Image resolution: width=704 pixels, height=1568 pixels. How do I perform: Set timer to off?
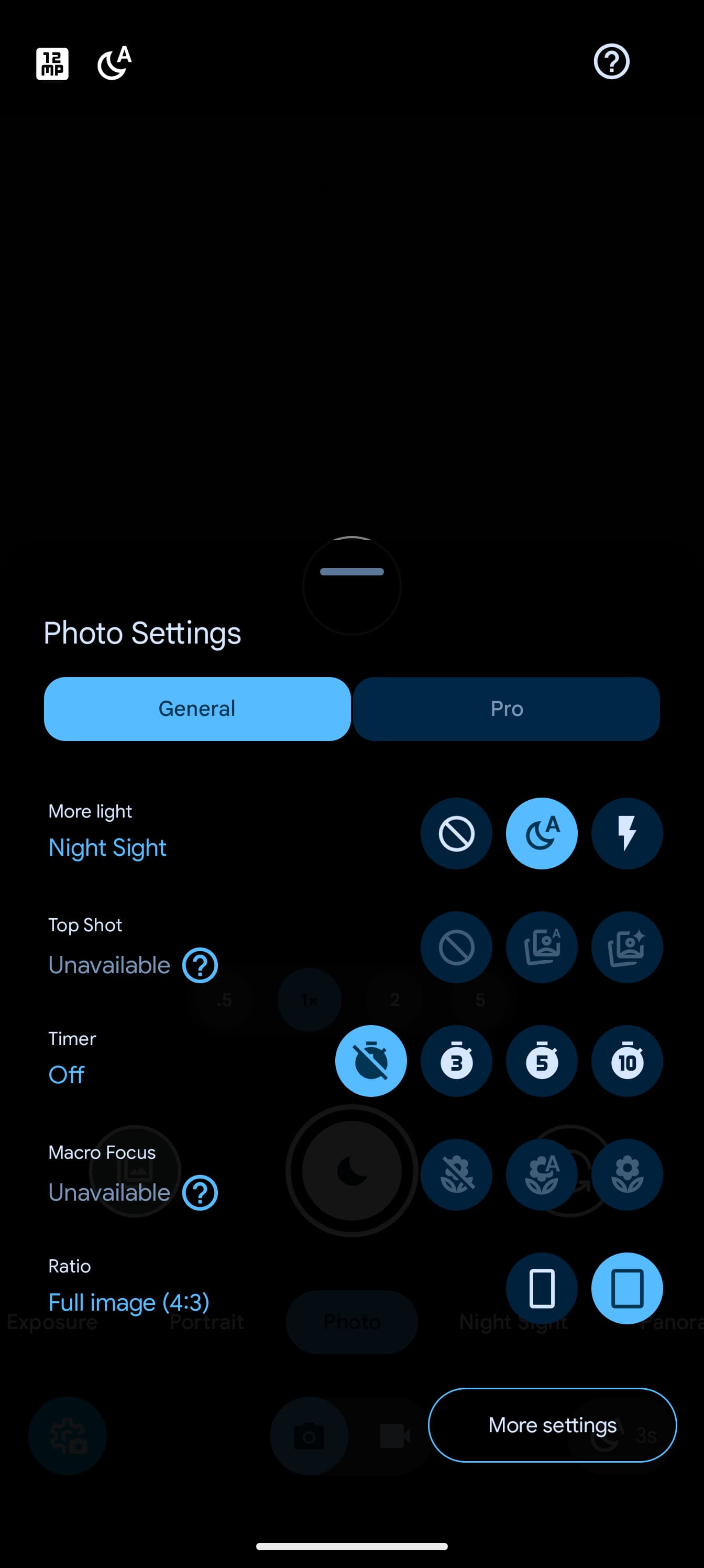[371, 1061]
